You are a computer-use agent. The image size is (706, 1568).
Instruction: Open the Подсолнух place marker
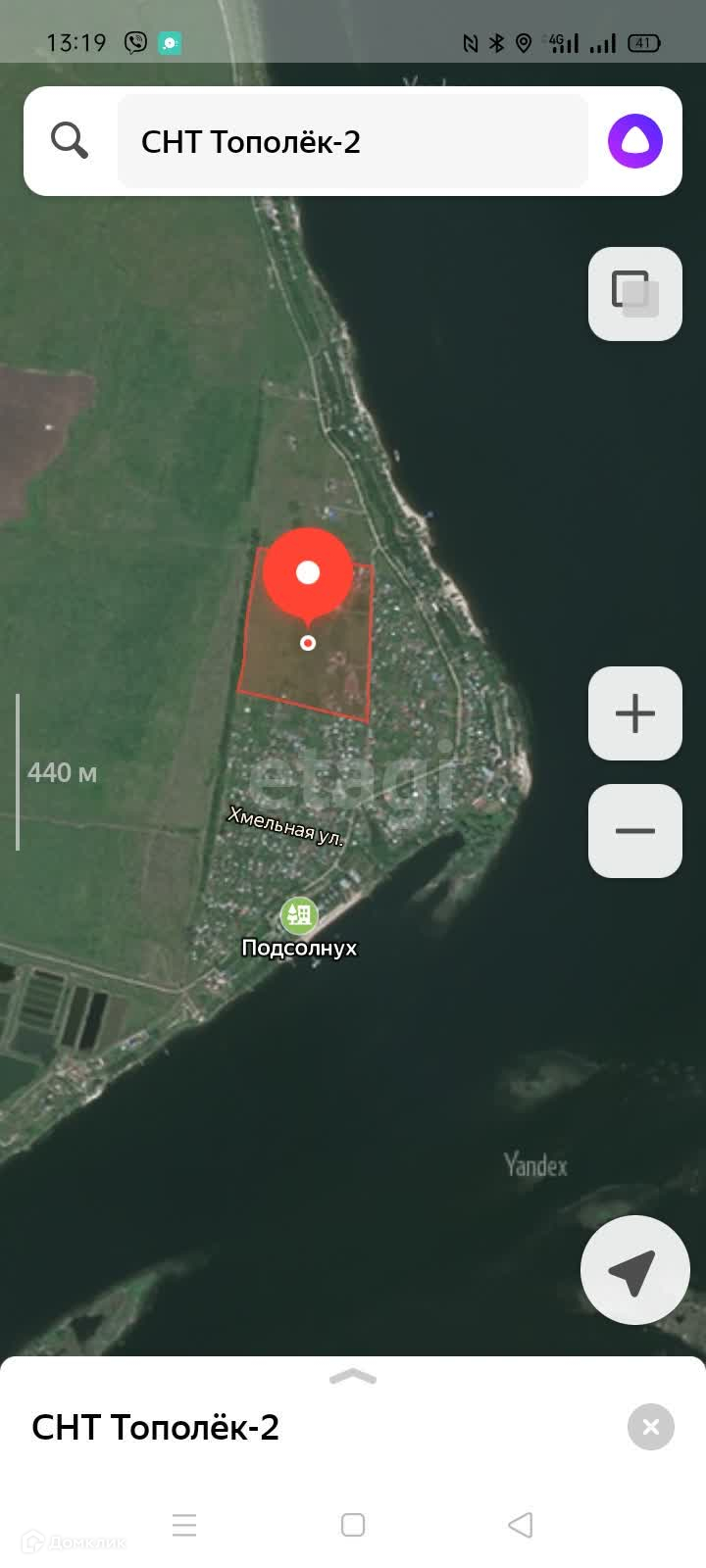click(298, 916)
